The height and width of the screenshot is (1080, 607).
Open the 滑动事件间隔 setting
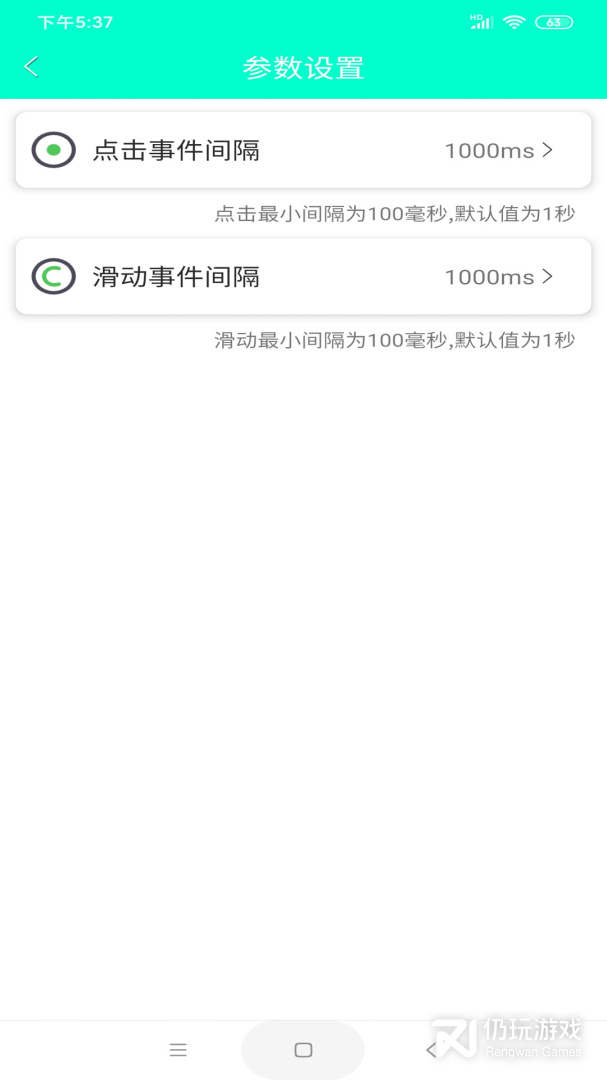tap(303, 276)
